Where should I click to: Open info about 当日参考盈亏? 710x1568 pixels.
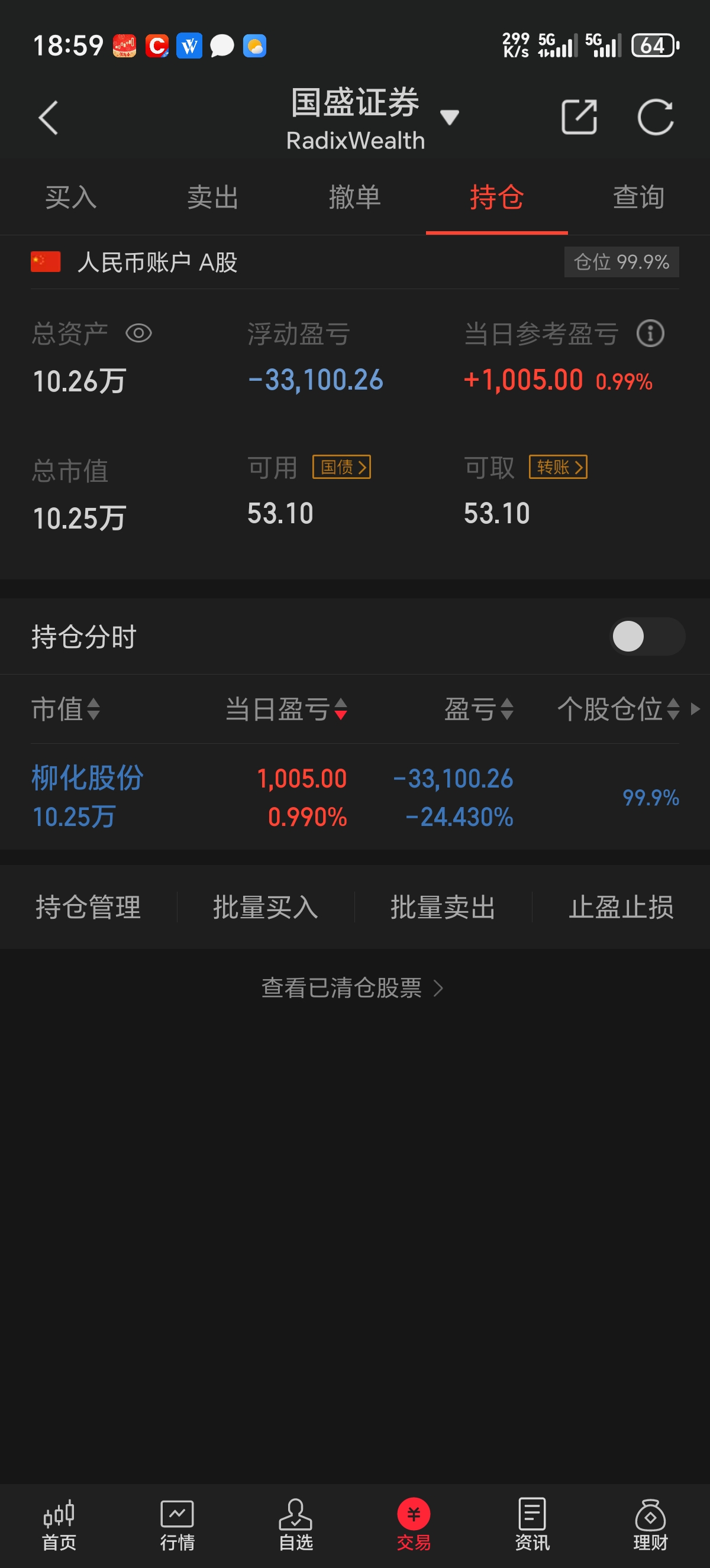(650, 333)
